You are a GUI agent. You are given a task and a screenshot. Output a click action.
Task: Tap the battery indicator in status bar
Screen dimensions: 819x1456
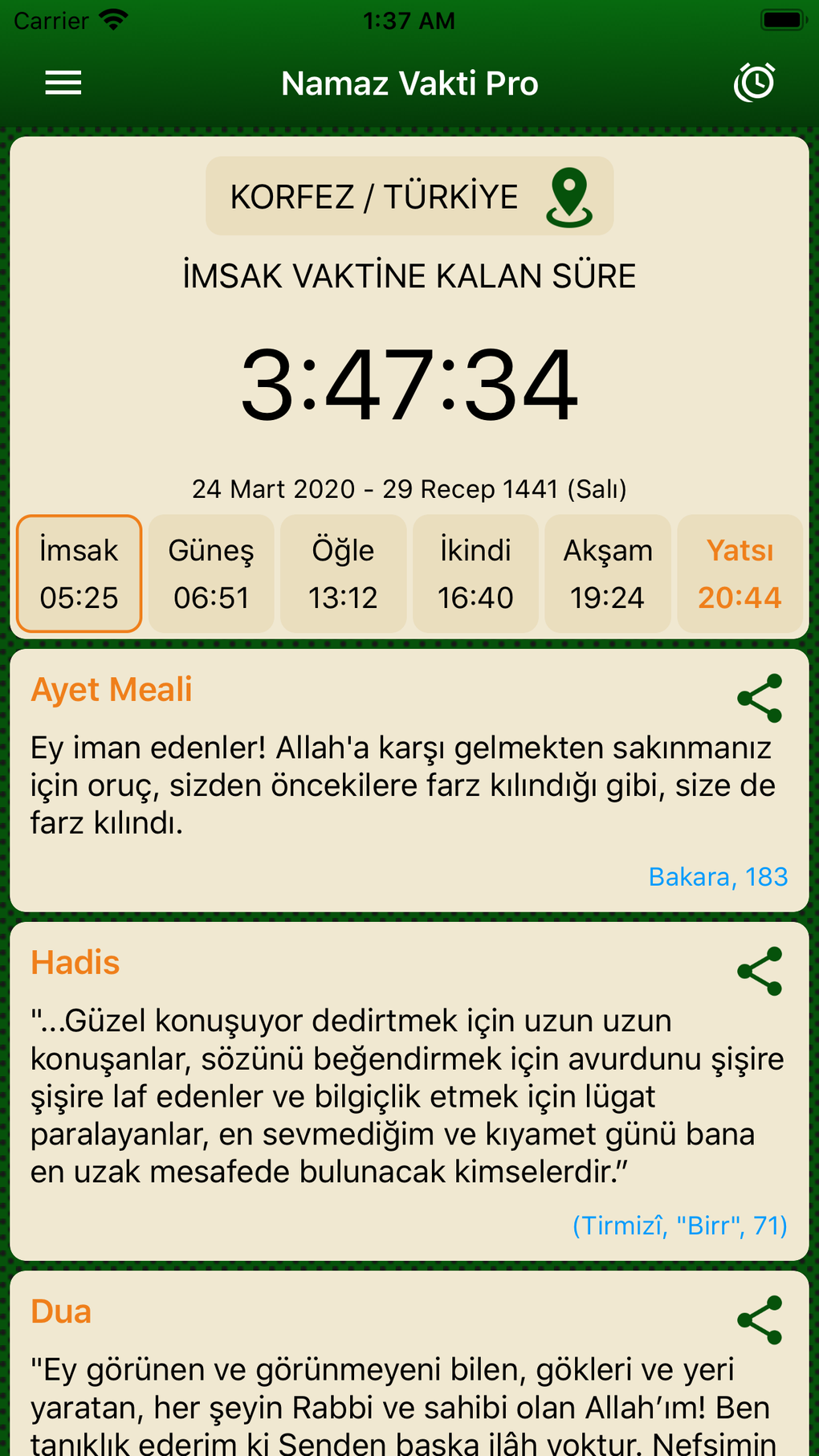pyautogui.click(x=780, y=19)
